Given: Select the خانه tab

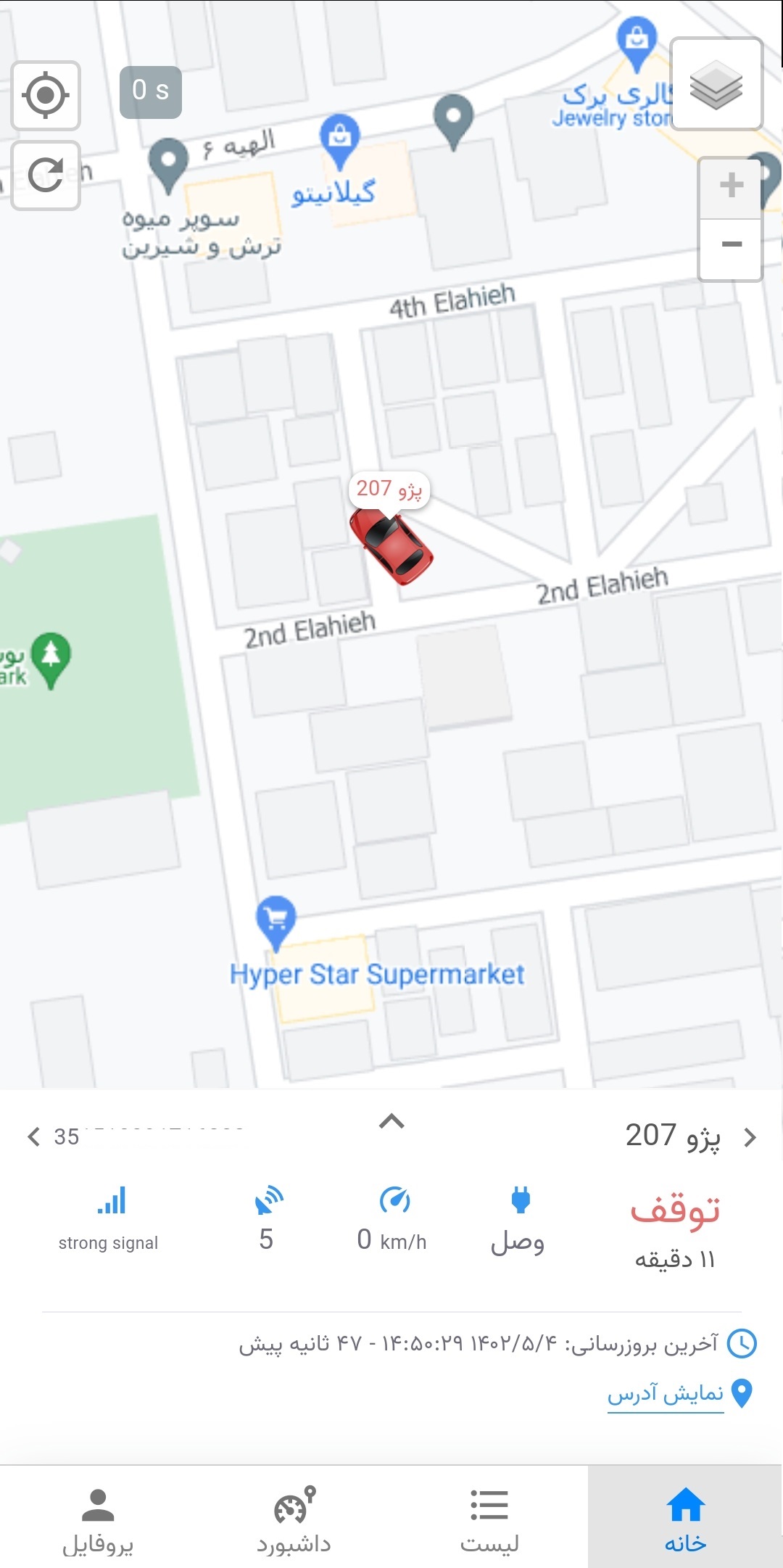Looking at the screenshot, I should tap(685, 1519).
